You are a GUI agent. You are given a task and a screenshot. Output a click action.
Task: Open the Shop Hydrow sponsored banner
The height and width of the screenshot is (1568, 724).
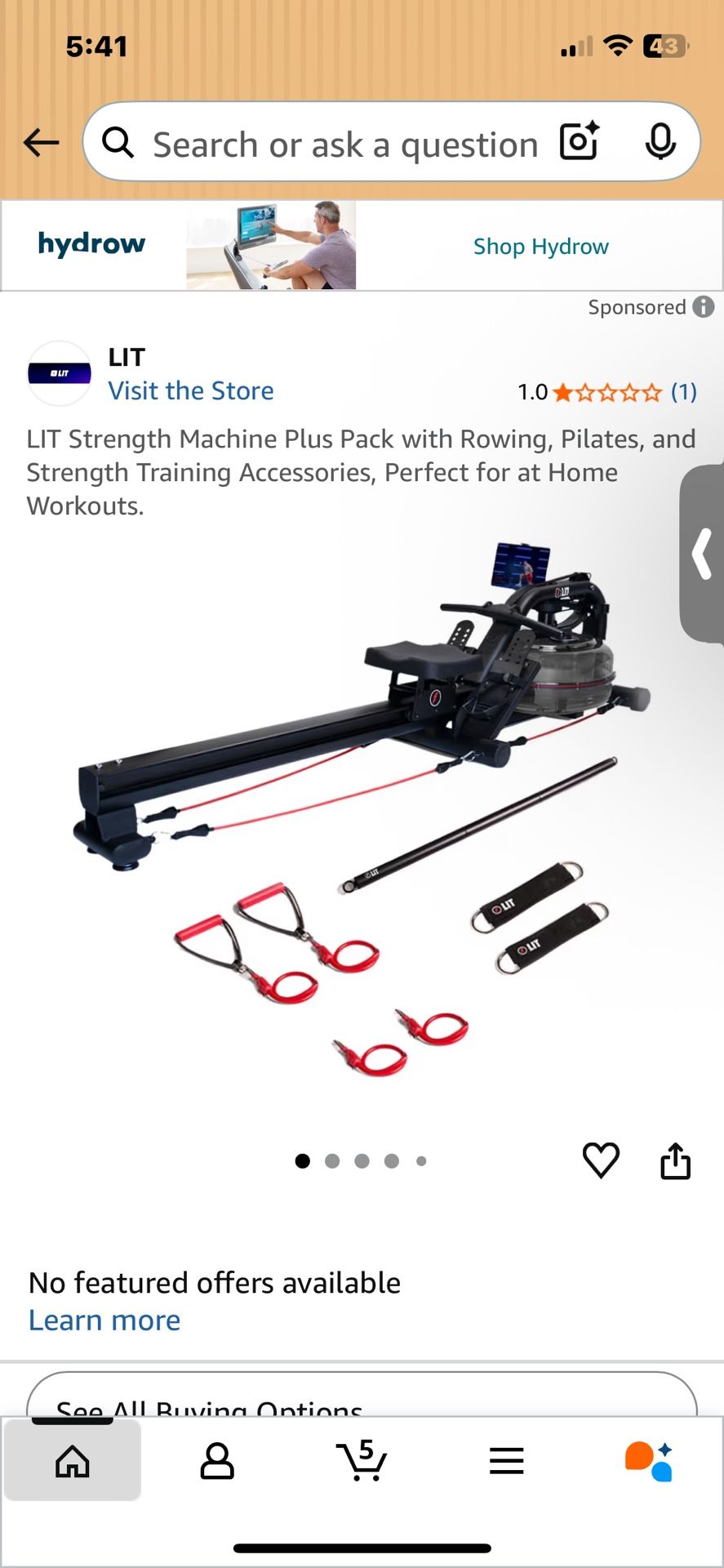click(x=362, y=245)
